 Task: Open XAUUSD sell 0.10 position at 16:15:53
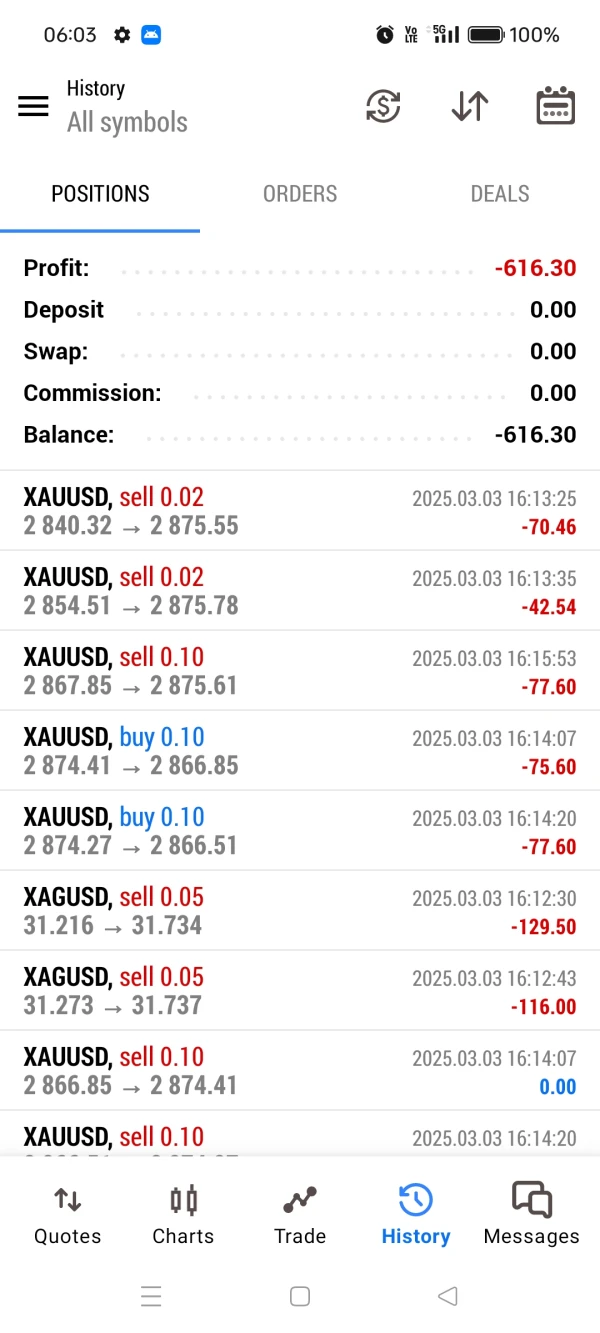300,671
